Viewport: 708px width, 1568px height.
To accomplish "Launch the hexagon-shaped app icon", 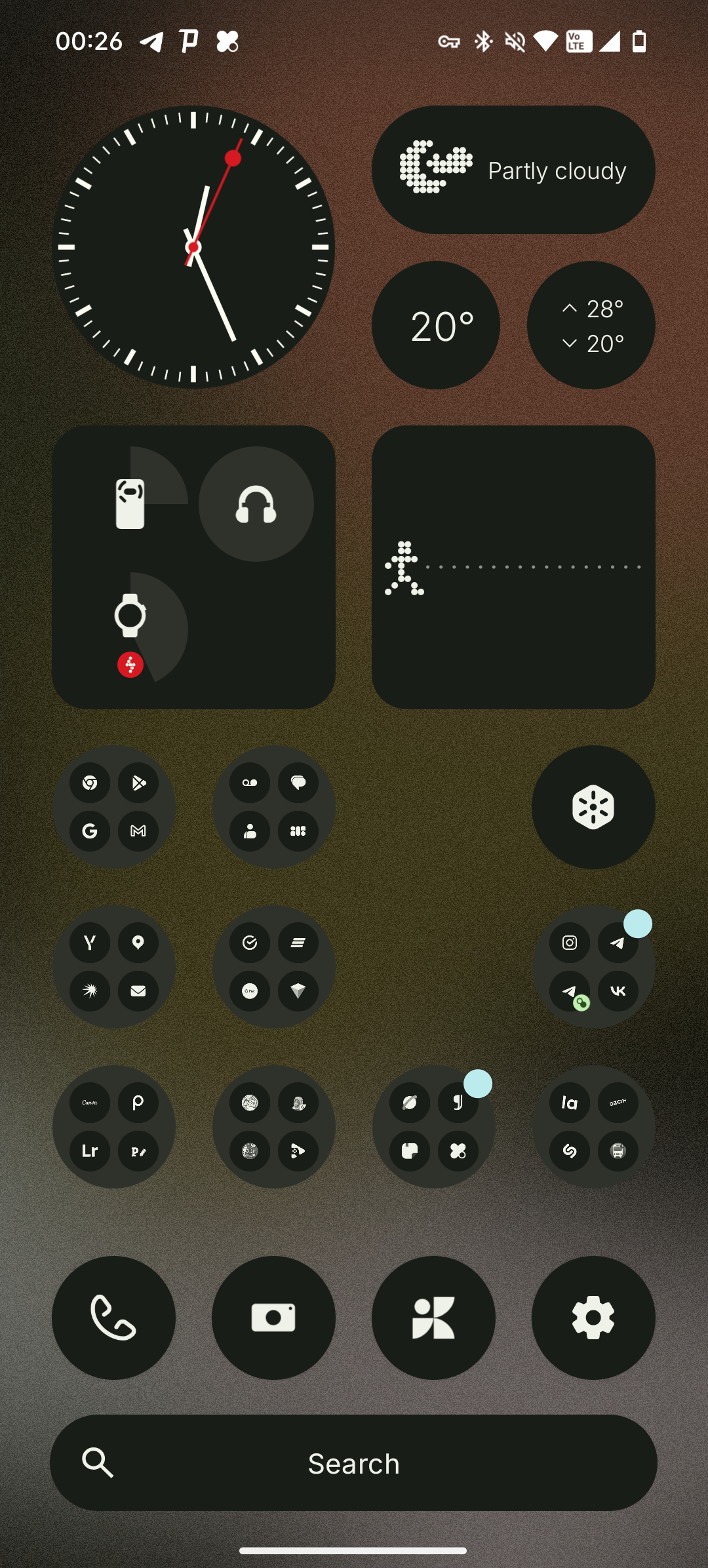I will 593,807.
